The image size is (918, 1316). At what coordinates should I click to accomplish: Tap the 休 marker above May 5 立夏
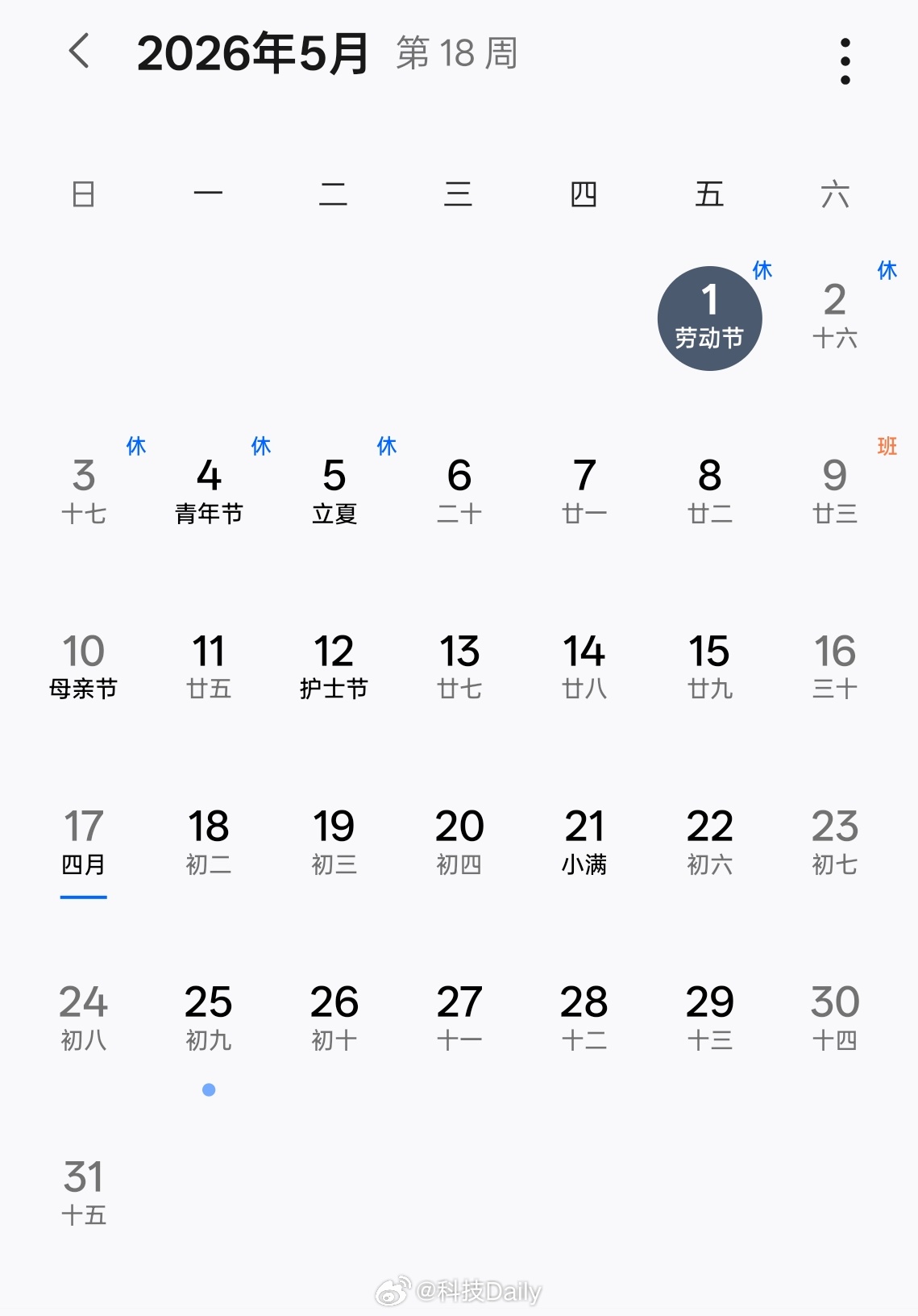tap(387, 446)
